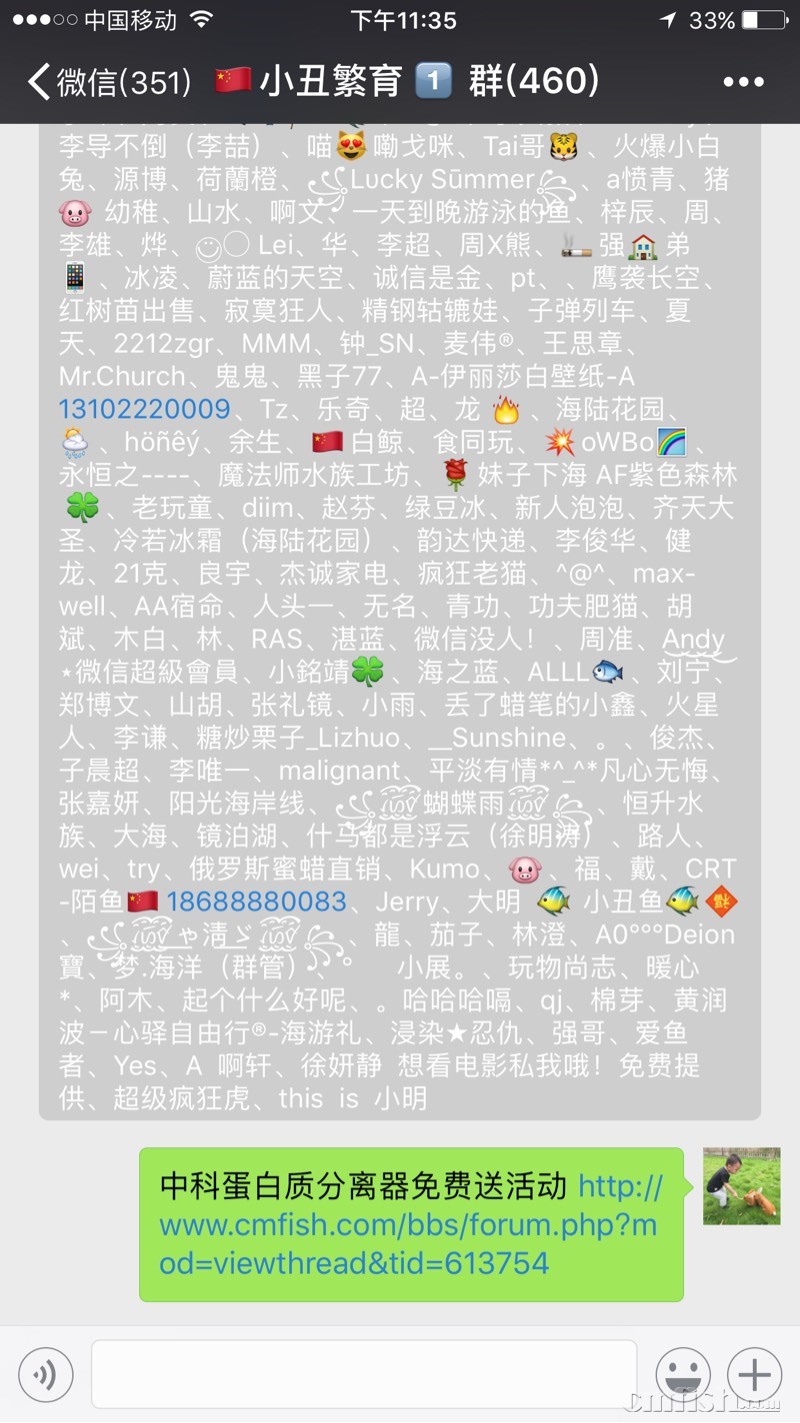This screenshot has width=800, height=1423.
Task: Open the emoji sticker panel
Action: pyautogui.click(x=683, y=1376)
